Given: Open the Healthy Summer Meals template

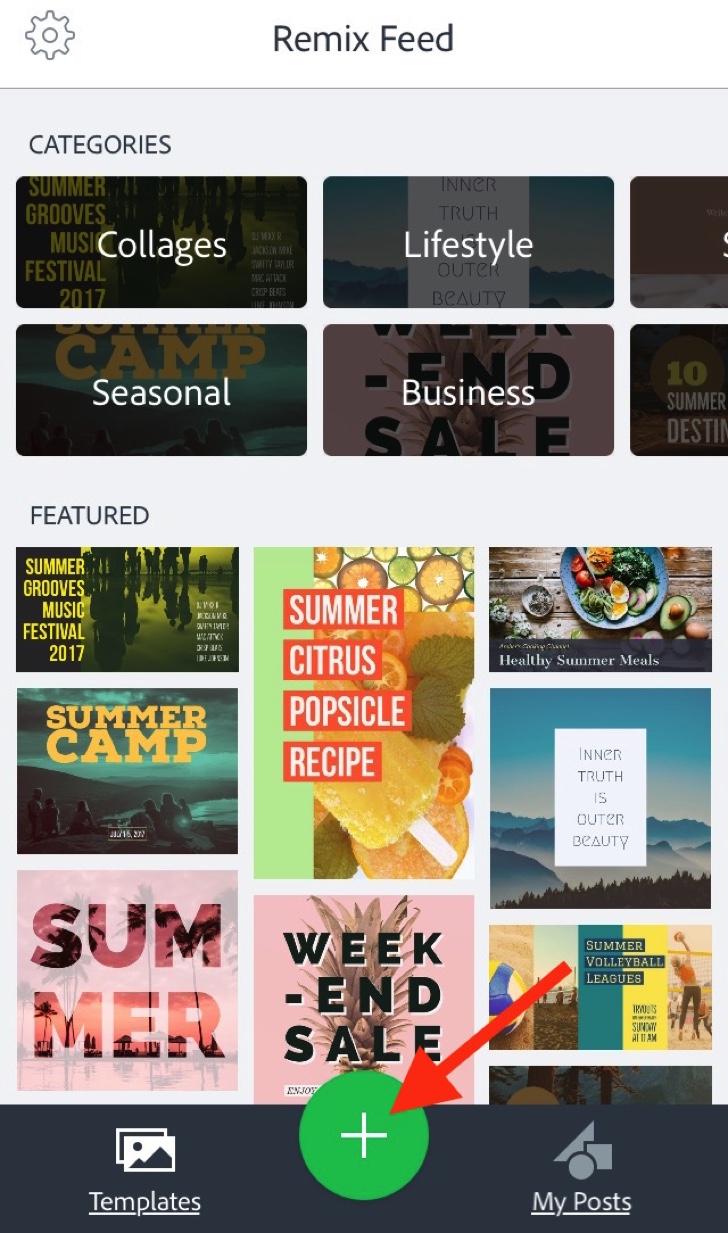Looking at the screenshot, I should (x=600, y=610).
